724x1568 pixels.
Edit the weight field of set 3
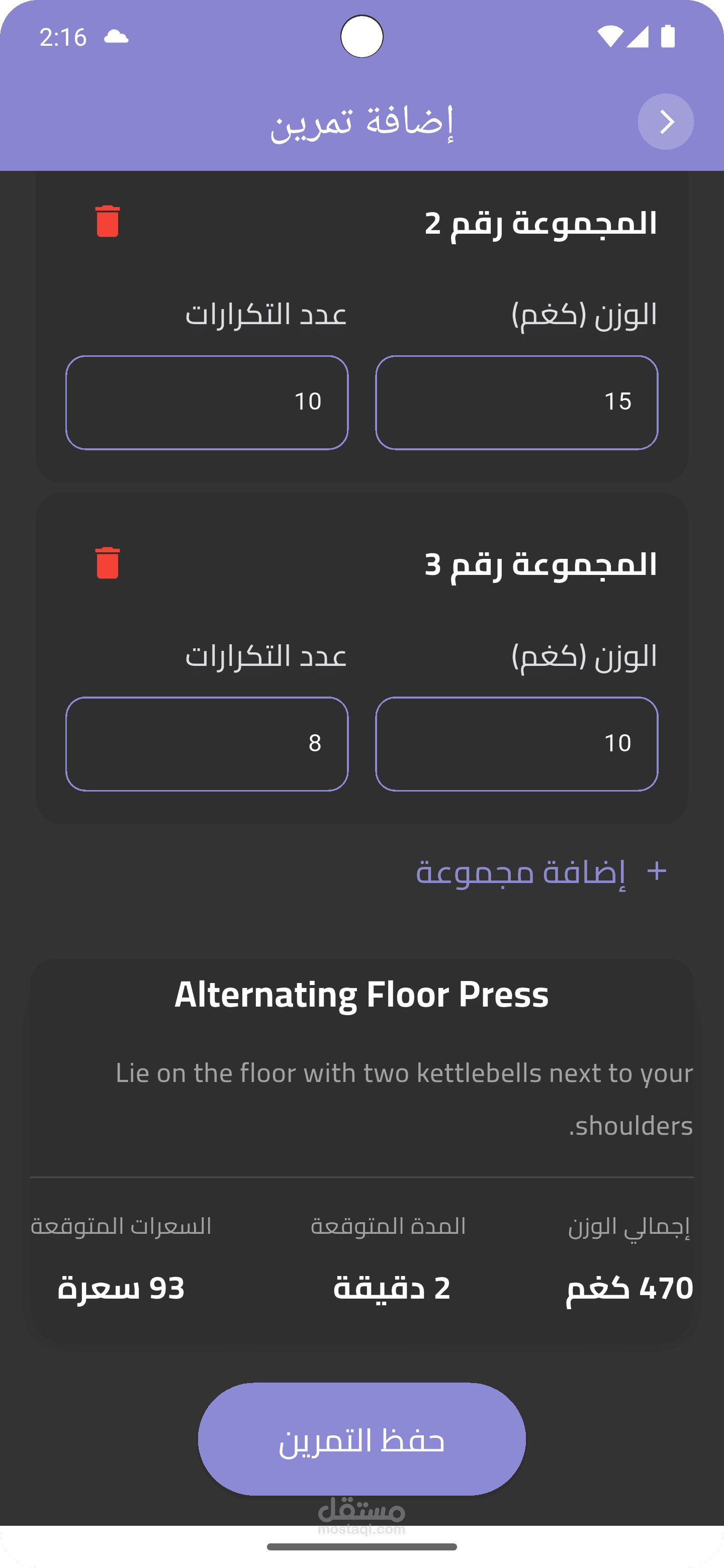516,744
